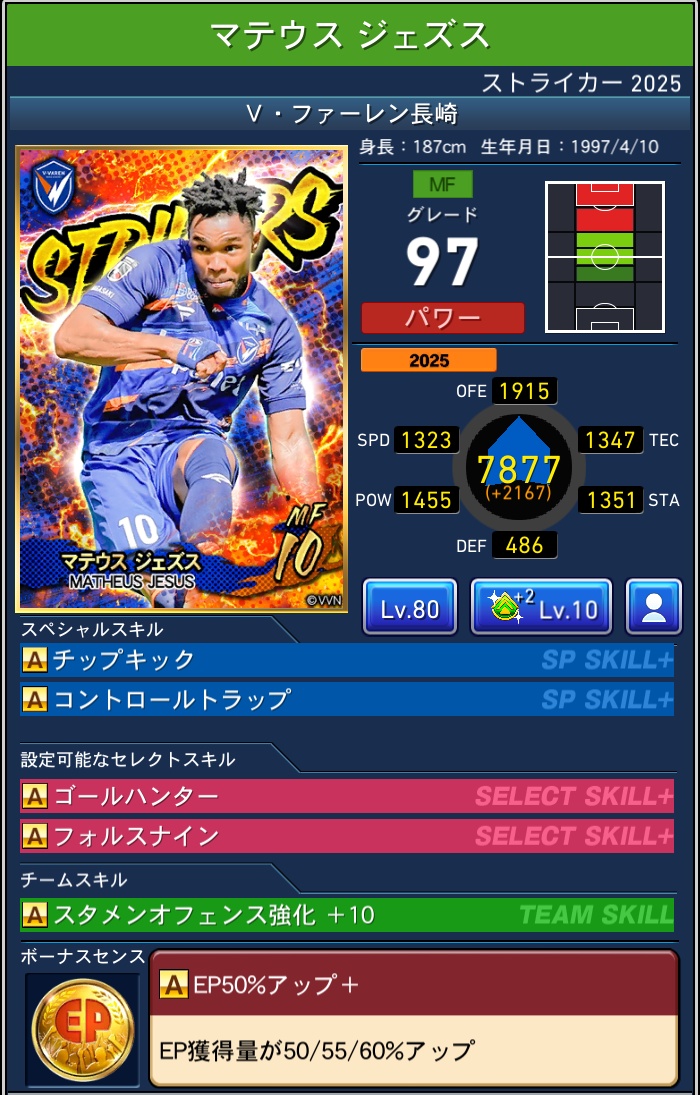Open the ゴールハンター select skill
The height and width of the screenshot is (1095, 700).
(x=346, y=797)
